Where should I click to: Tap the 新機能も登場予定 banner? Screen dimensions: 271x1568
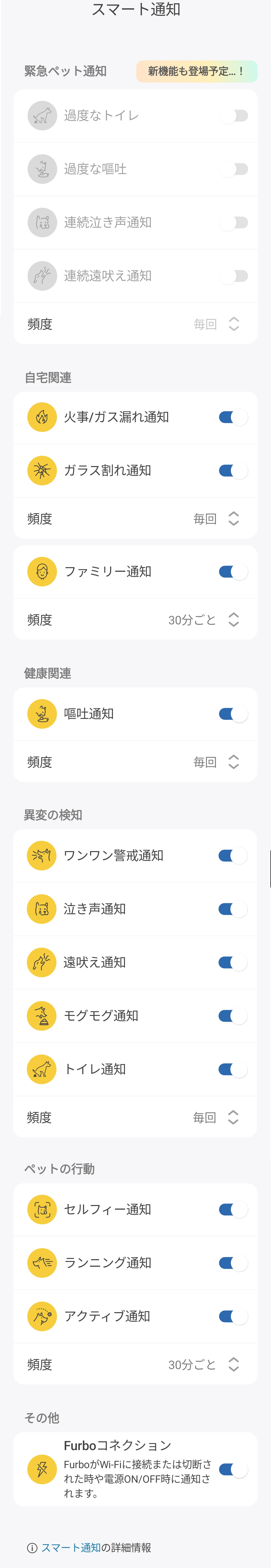pyautogui.click(x=196, y=71)
